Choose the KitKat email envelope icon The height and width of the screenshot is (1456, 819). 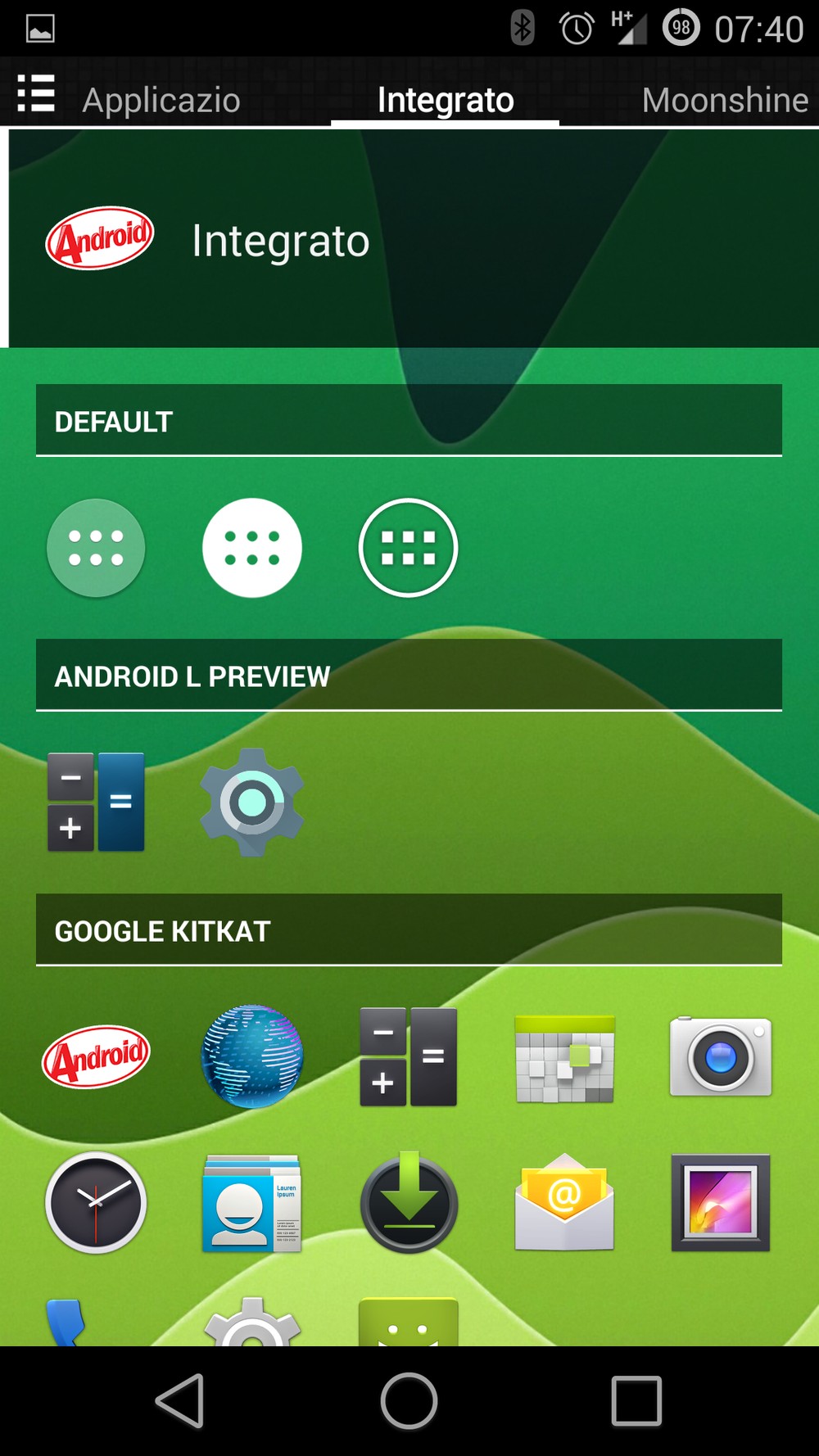click(564, 1202)
